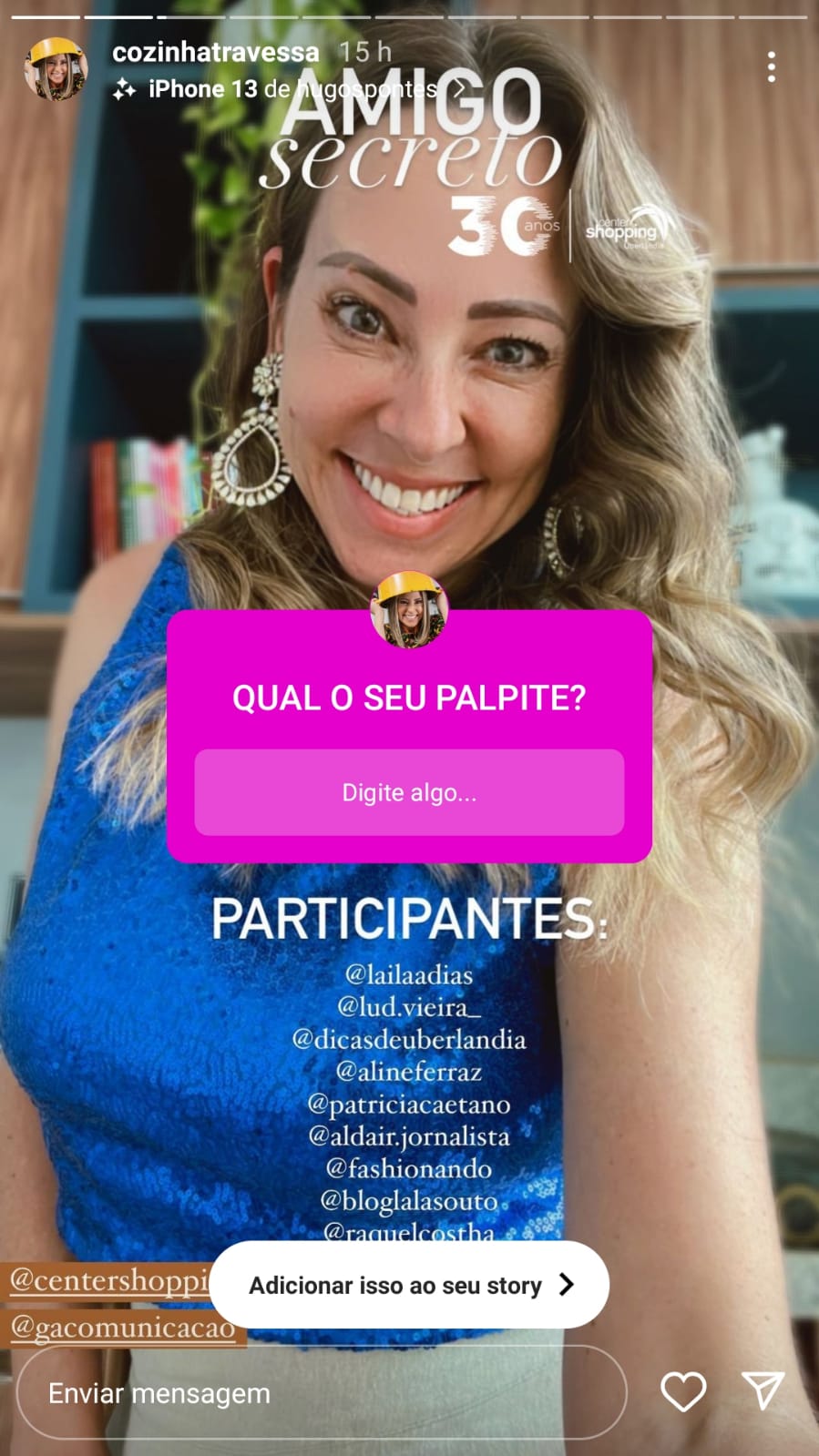Open the @centershopping mention
Screen dimensions: 819x1456
coord(107,1280)
